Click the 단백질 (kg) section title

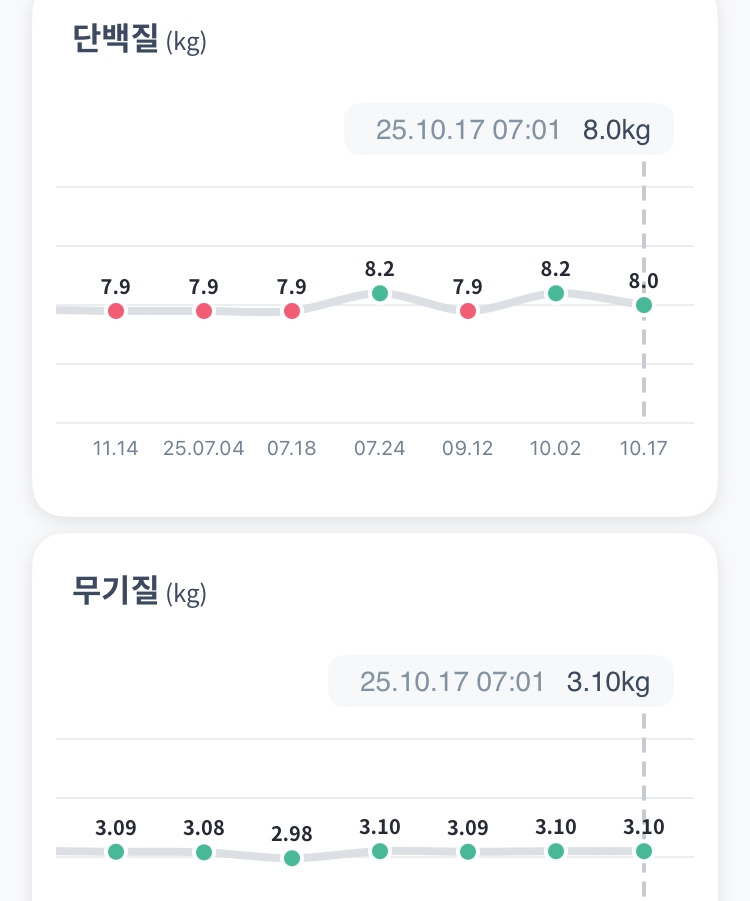pos(138,41)
